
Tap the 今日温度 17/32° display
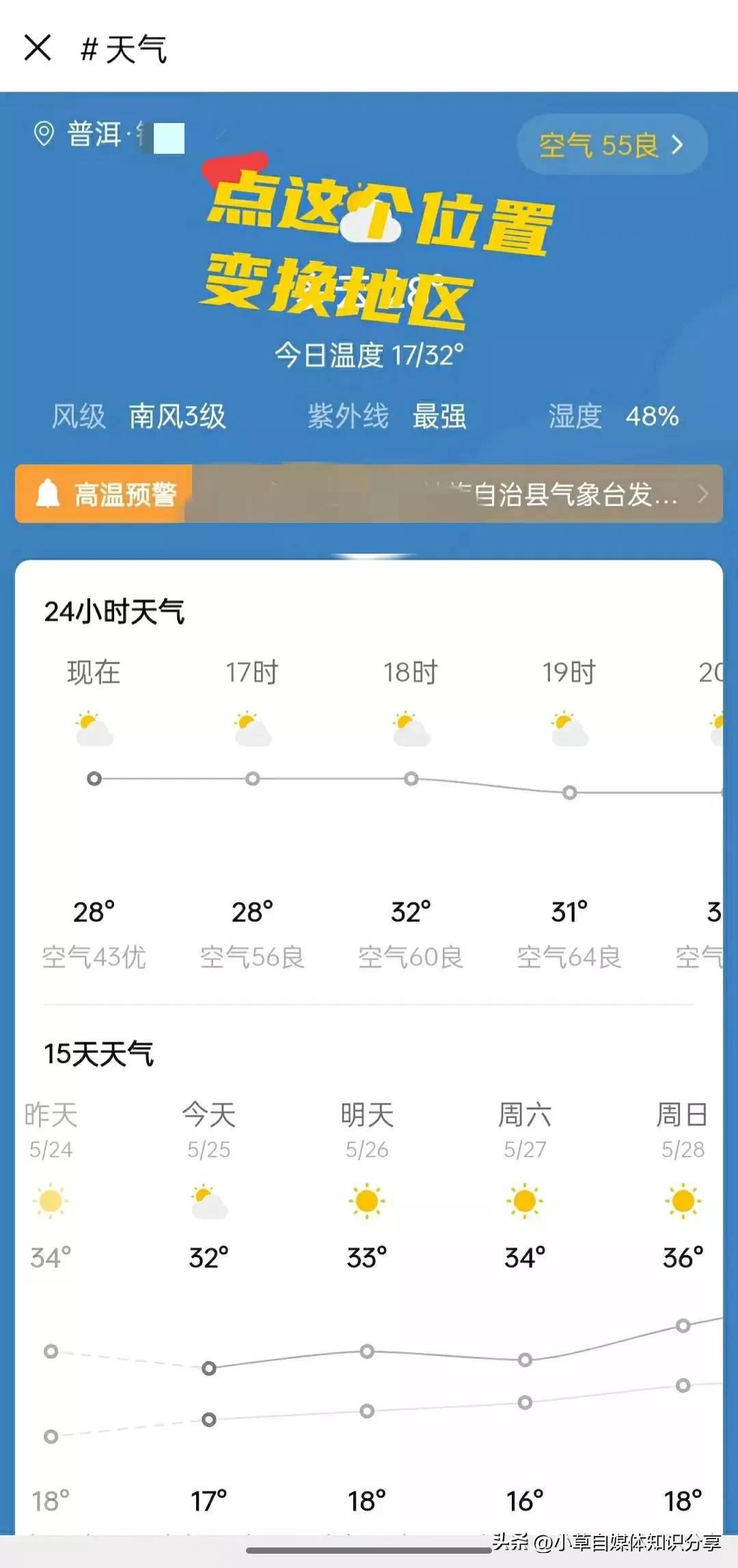(369, 353)
